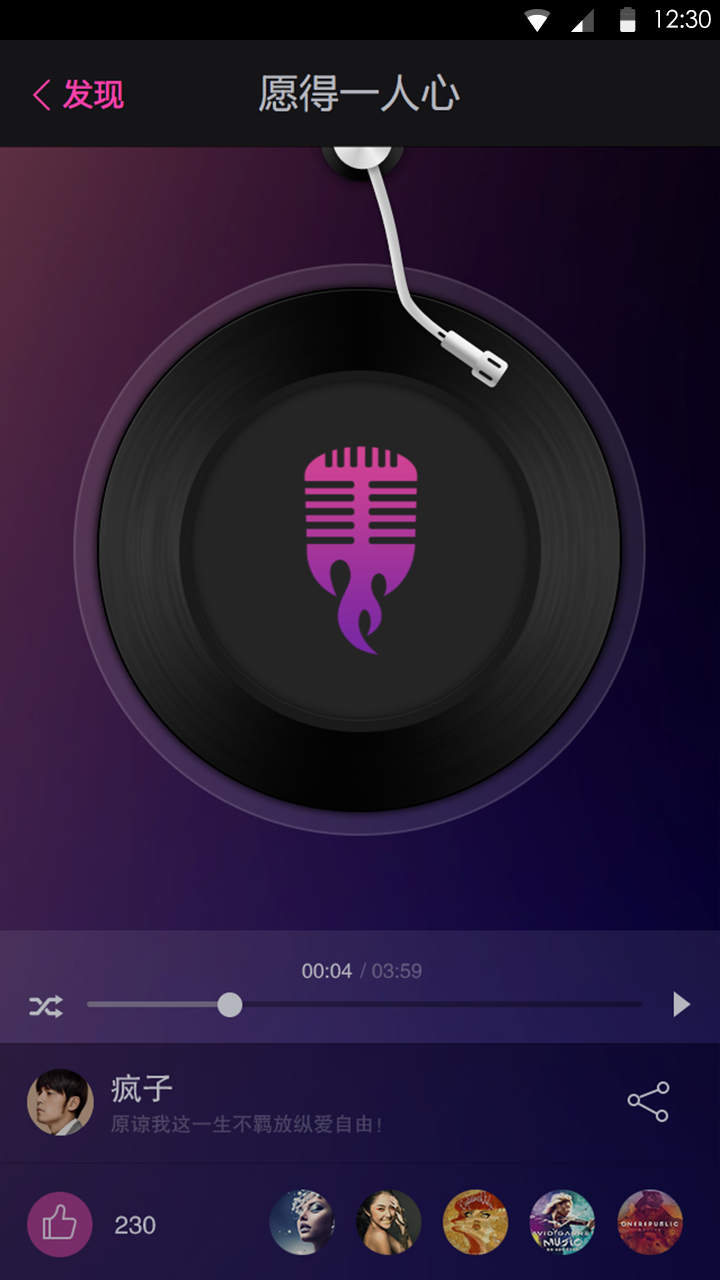Open the blue-toned woman's face avatar
720x1280 pixels.
pos(302,1222)
